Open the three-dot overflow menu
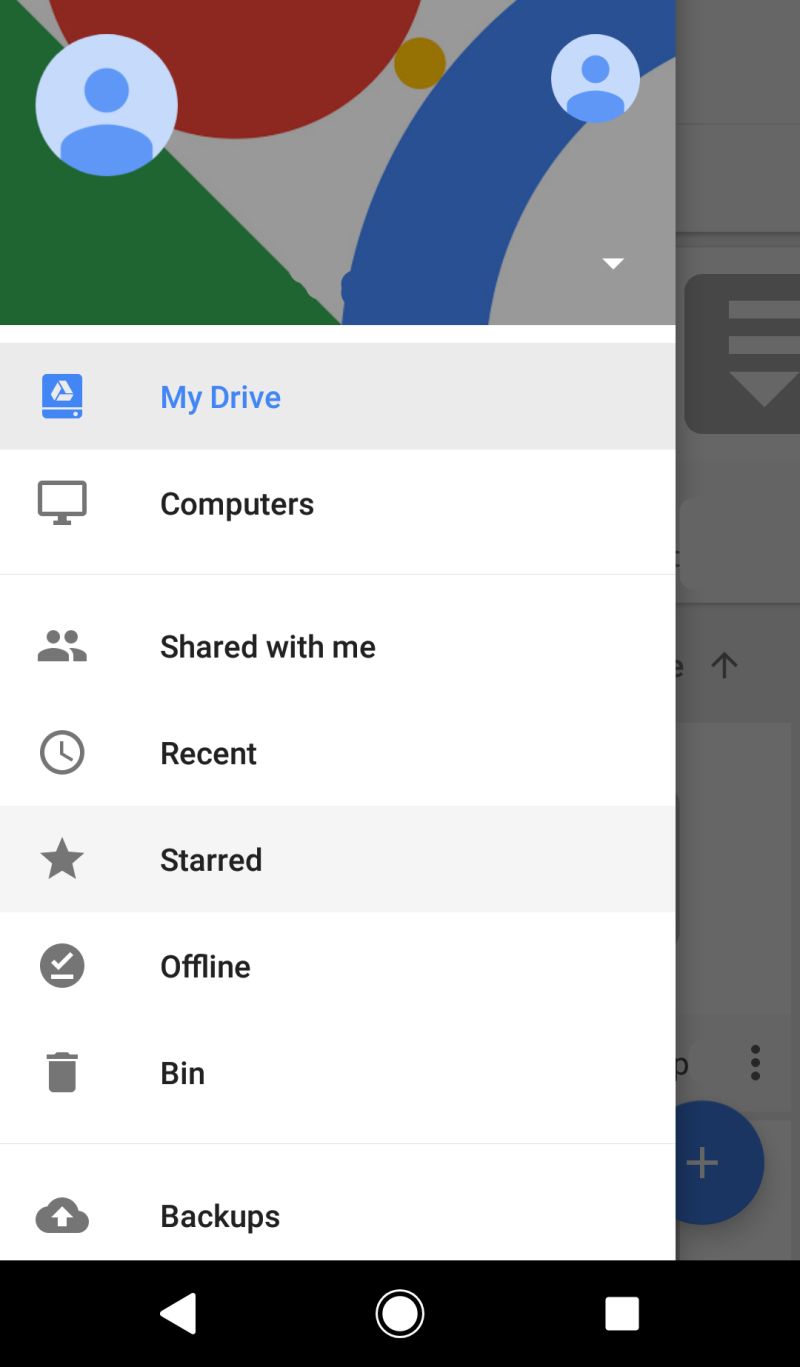800x1367 pixels. pyautogui.click(x=755, y=1063)
